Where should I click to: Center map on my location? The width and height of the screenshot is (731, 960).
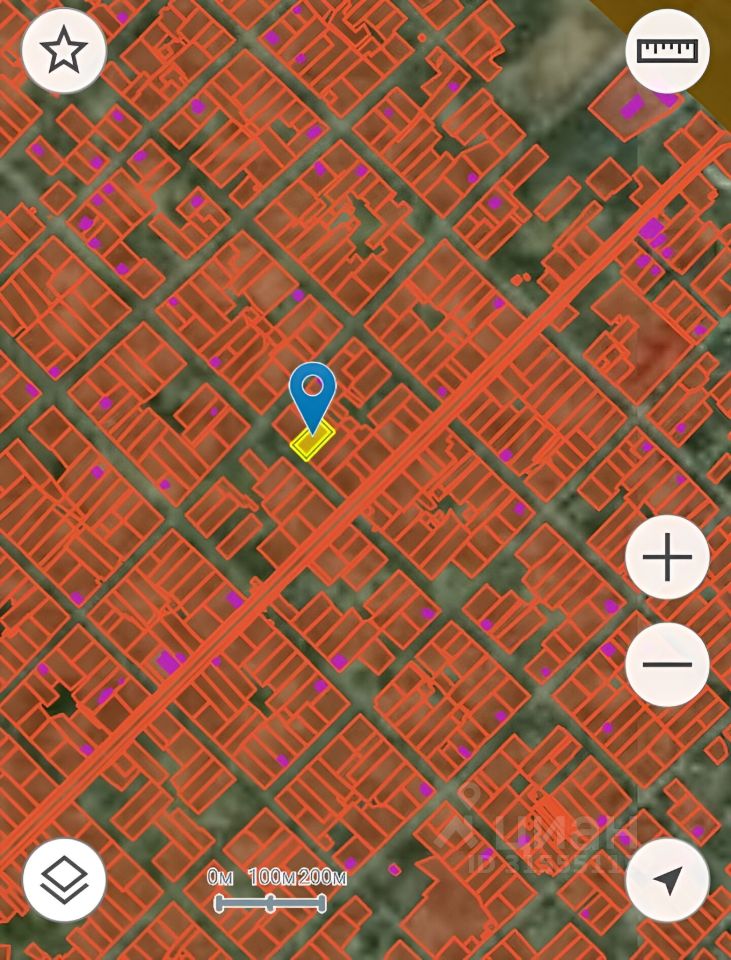[x=667, y=880]
